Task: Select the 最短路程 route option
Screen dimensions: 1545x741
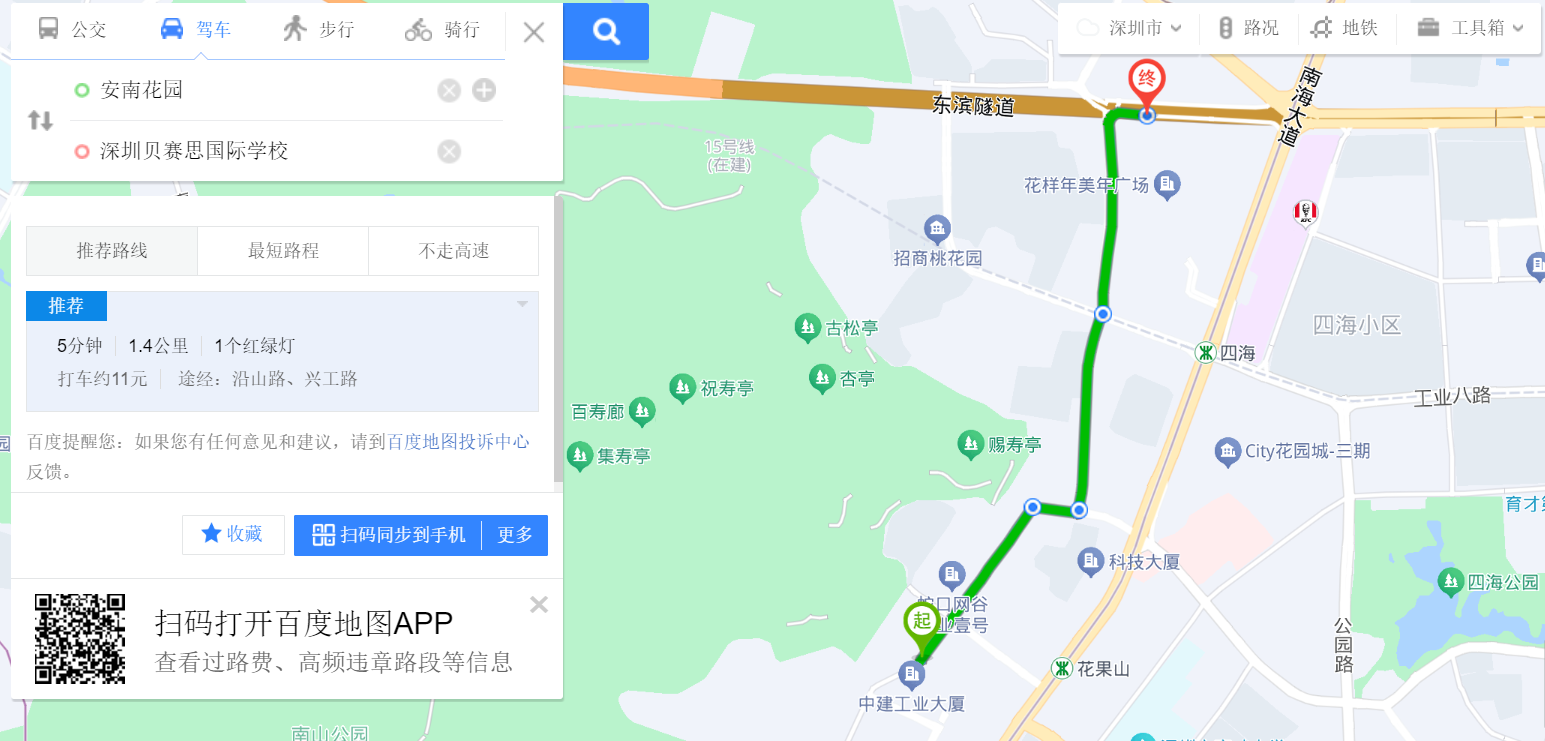Action: click(283, 251)
